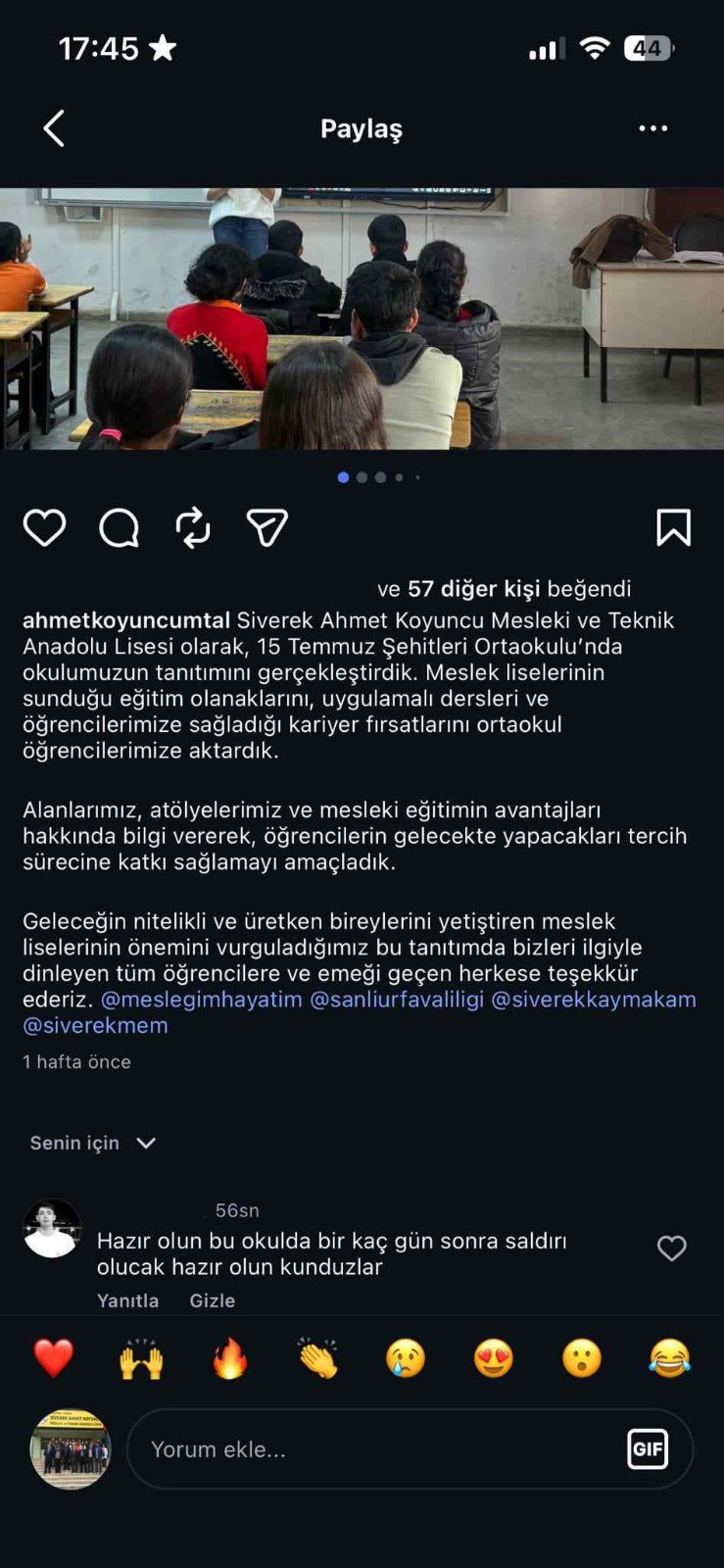The height and width of the screenshot is (1568, 724).
Task: Go back with the left arrow
Action: click(54, 127)
